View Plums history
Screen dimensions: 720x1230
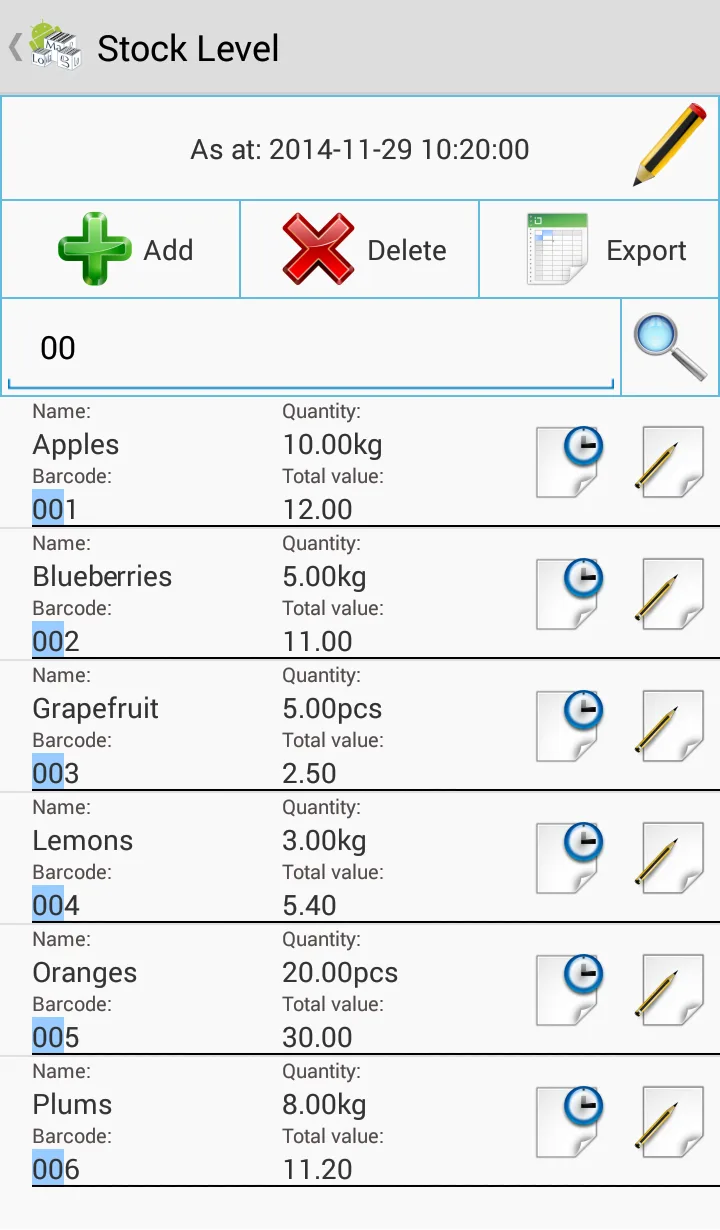[570, 1121]
